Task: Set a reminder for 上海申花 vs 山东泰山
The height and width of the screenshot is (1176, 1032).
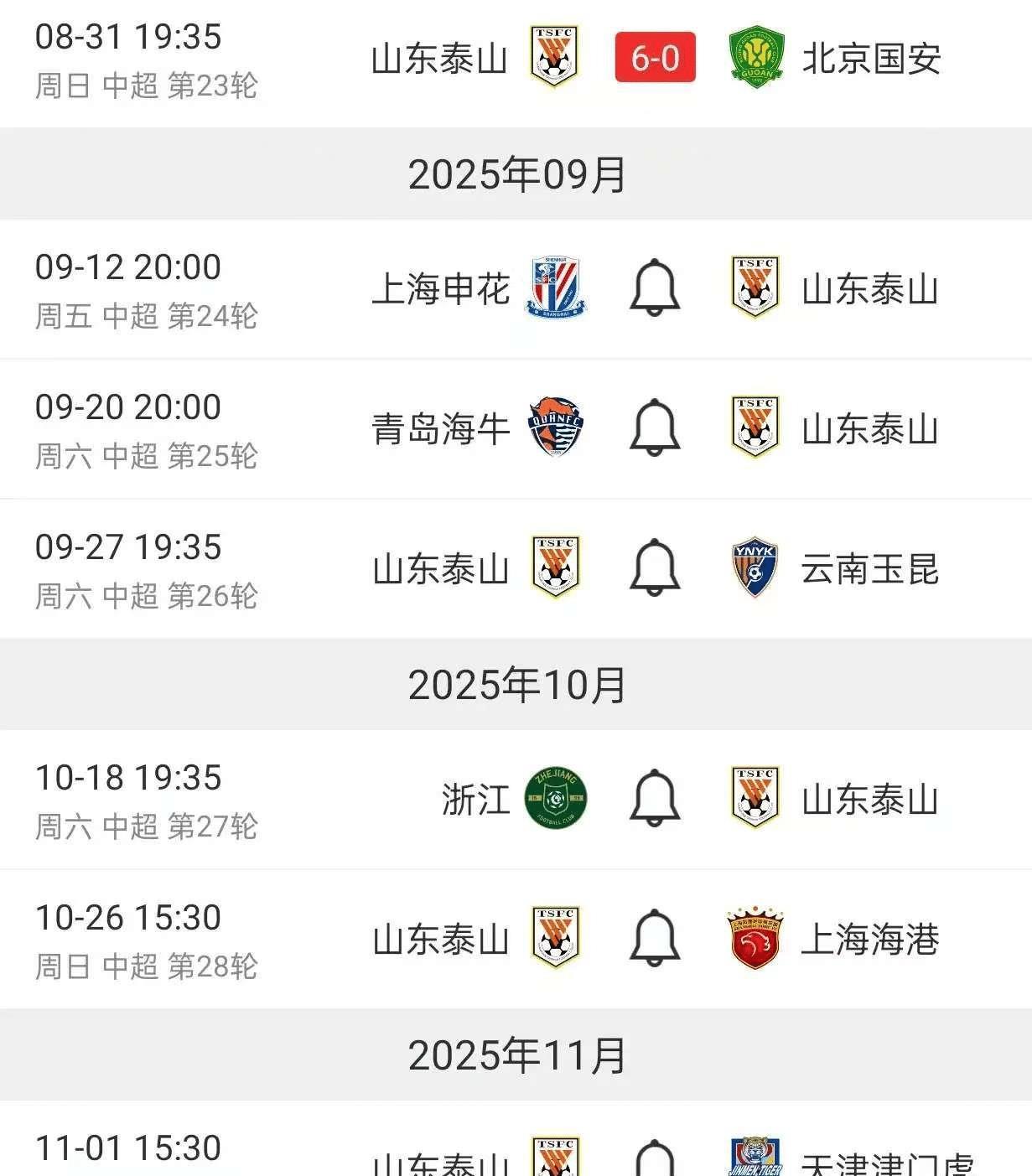Action: click(655, 288)
